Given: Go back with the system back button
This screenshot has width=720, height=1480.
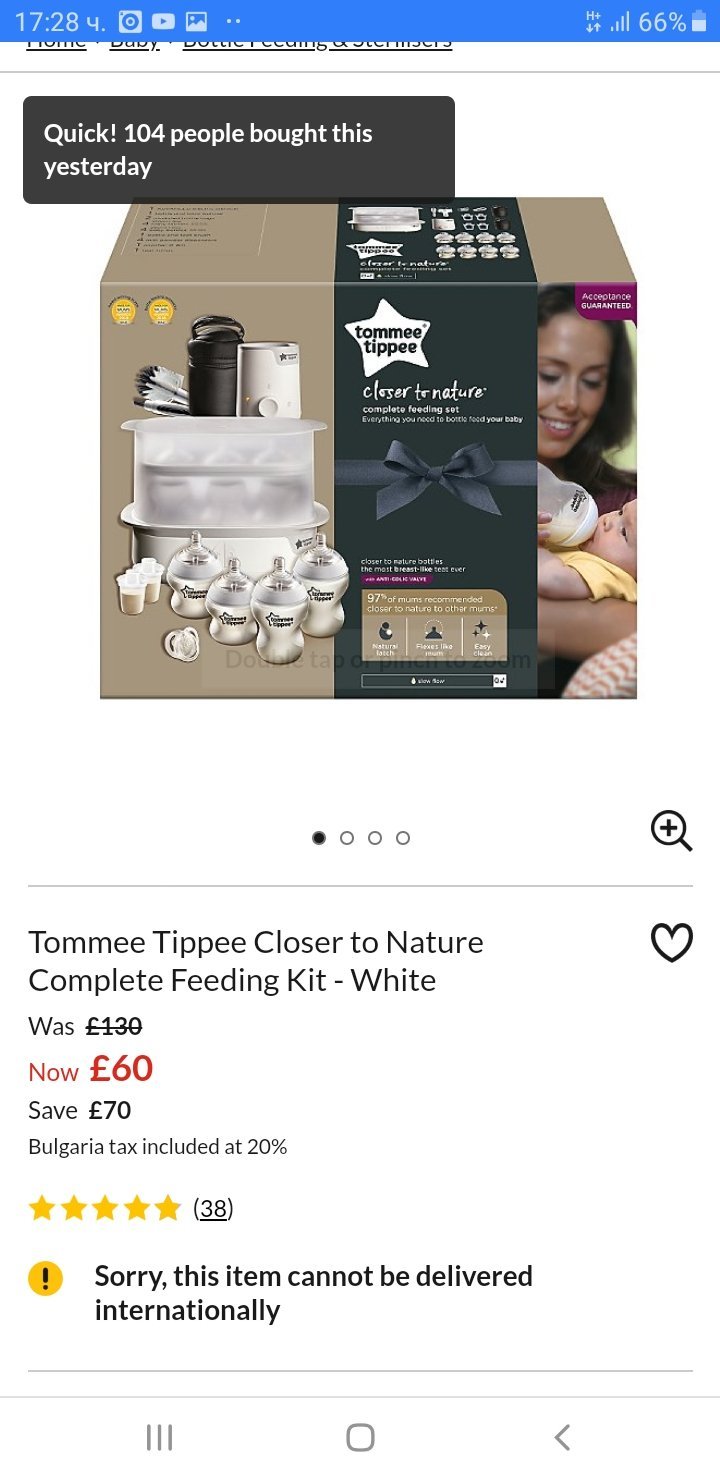Looking at the screenshot, I should [562, 1437].
